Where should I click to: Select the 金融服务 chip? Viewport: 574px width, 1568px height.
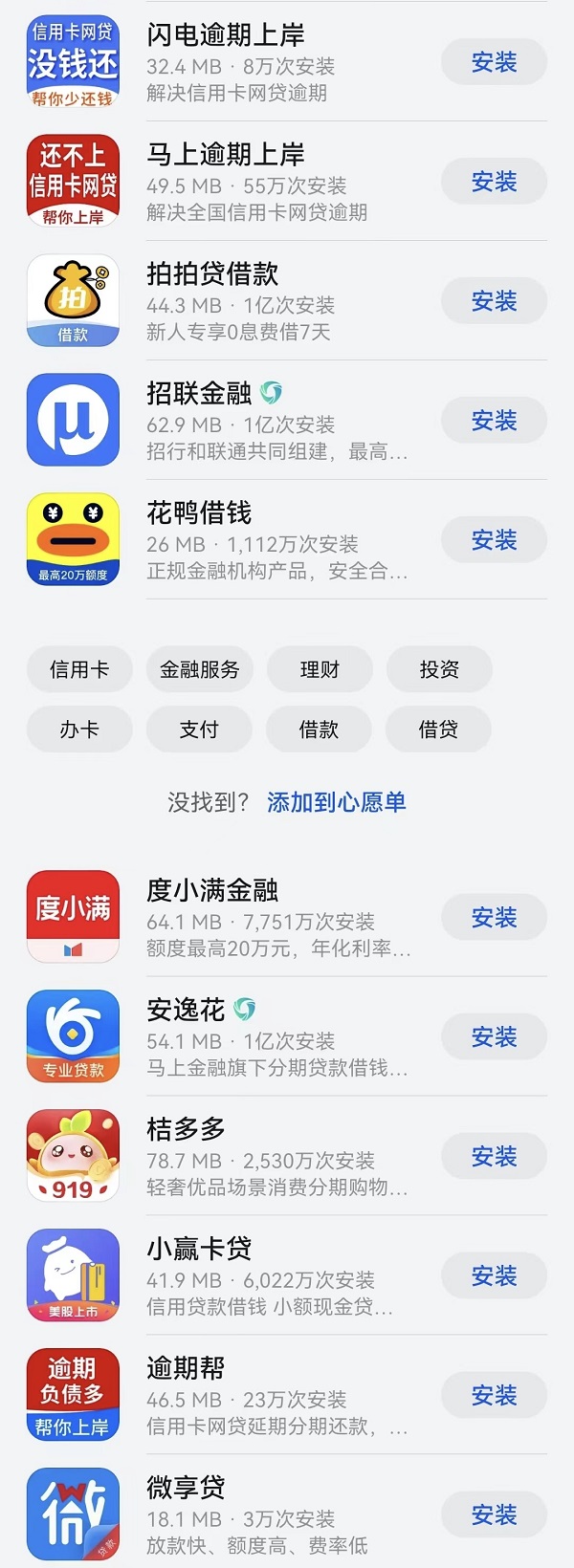point(199,670)
